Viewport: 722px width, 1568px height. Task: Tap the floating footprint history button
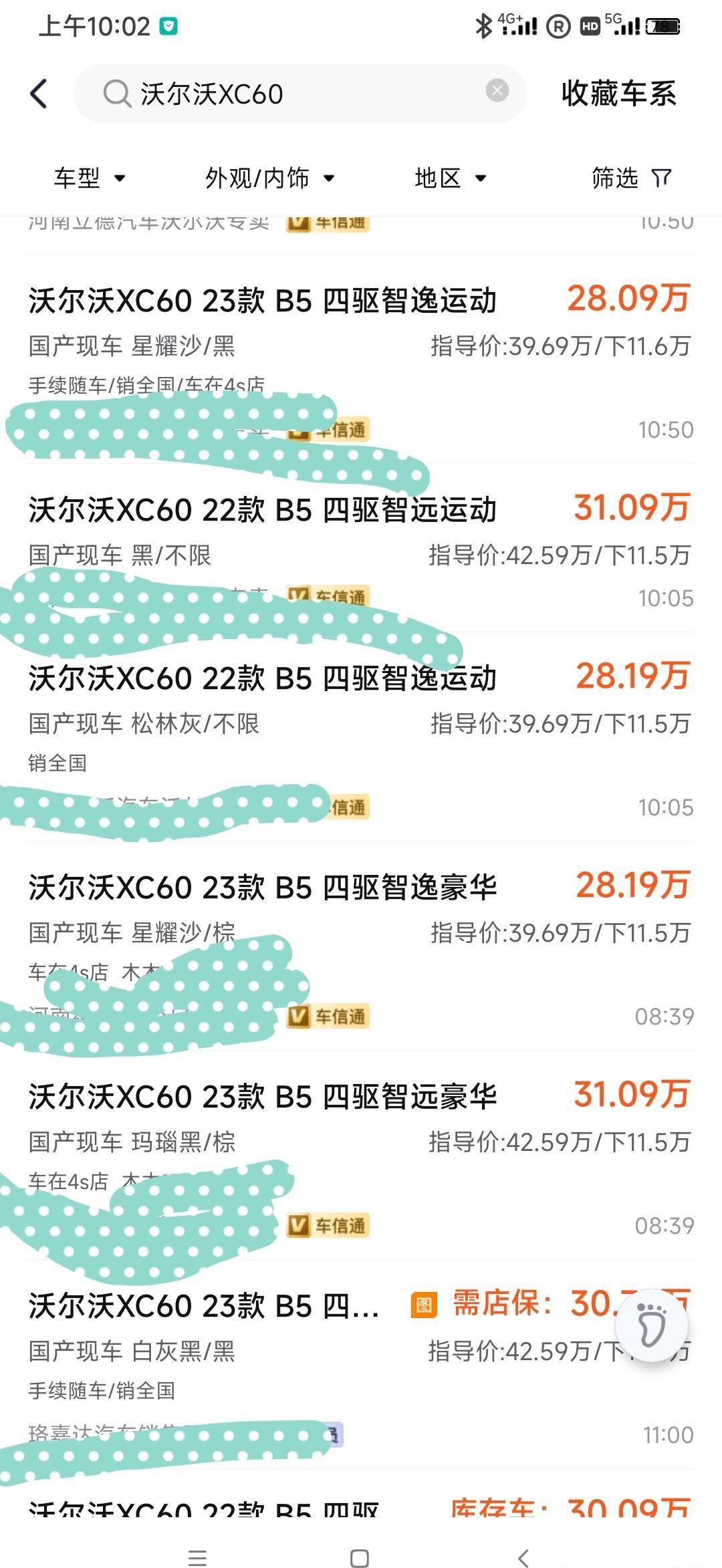(651, 1325)
